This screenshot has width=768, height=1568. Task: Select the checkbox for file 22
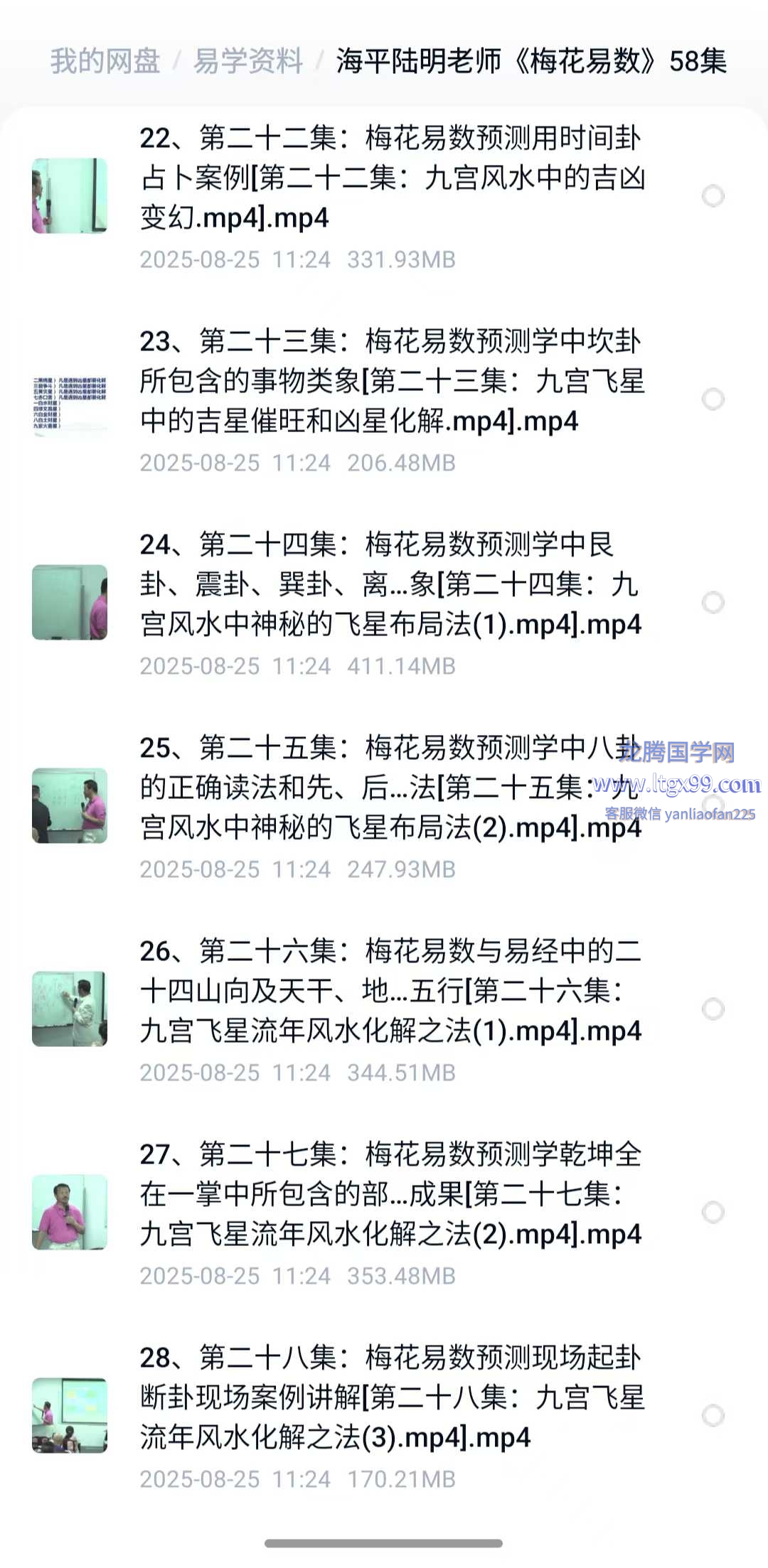tap(713, 196)
